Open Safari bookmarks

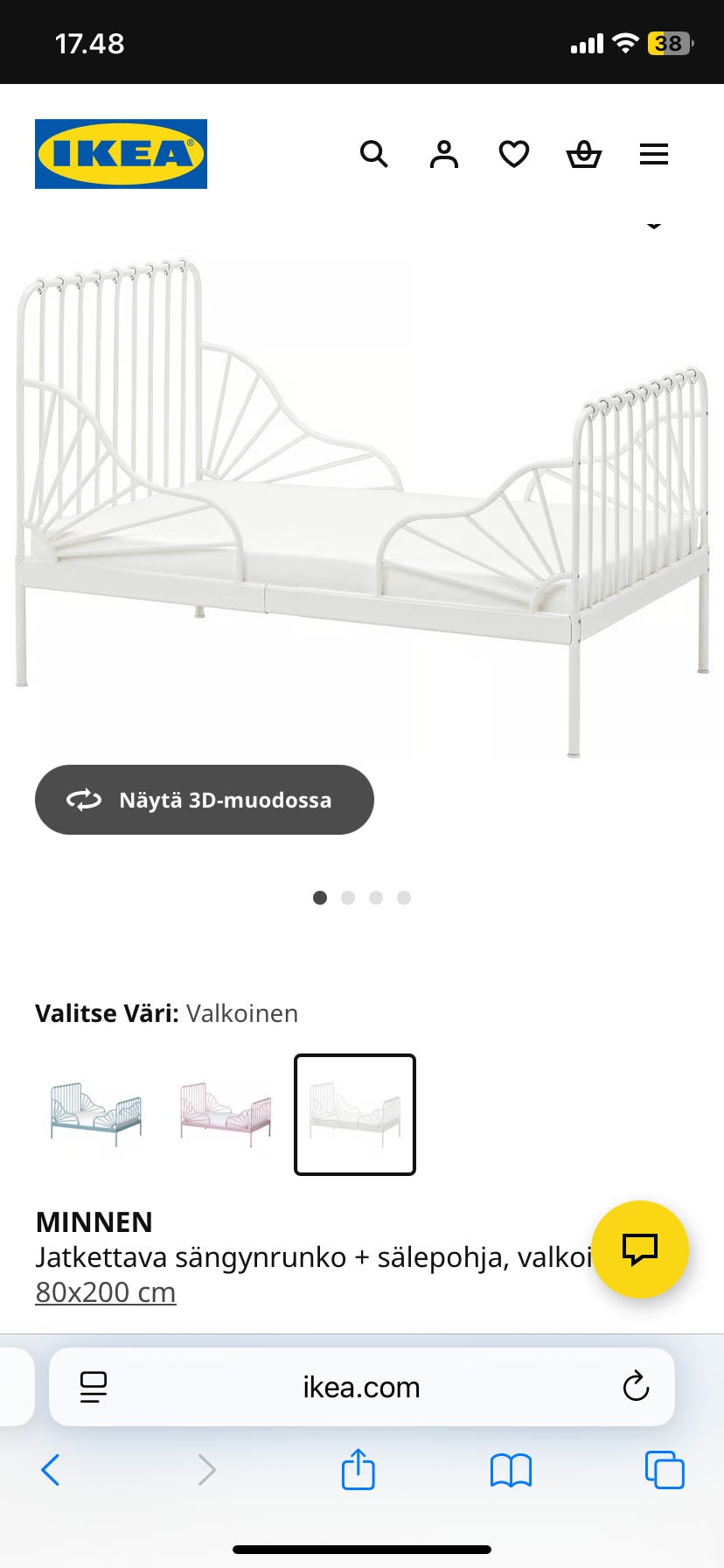coord(512,1470)
